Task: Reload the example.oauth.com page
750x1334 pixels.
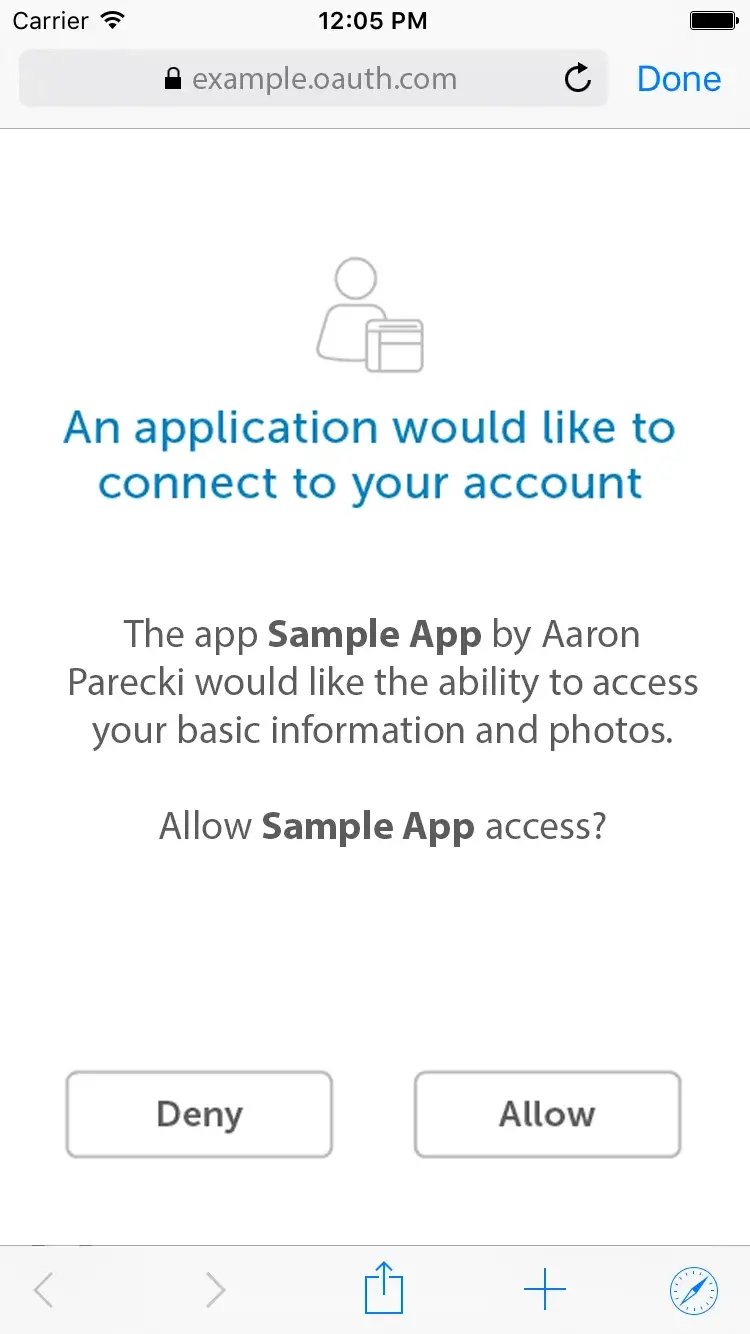Action: pos(578,79)
